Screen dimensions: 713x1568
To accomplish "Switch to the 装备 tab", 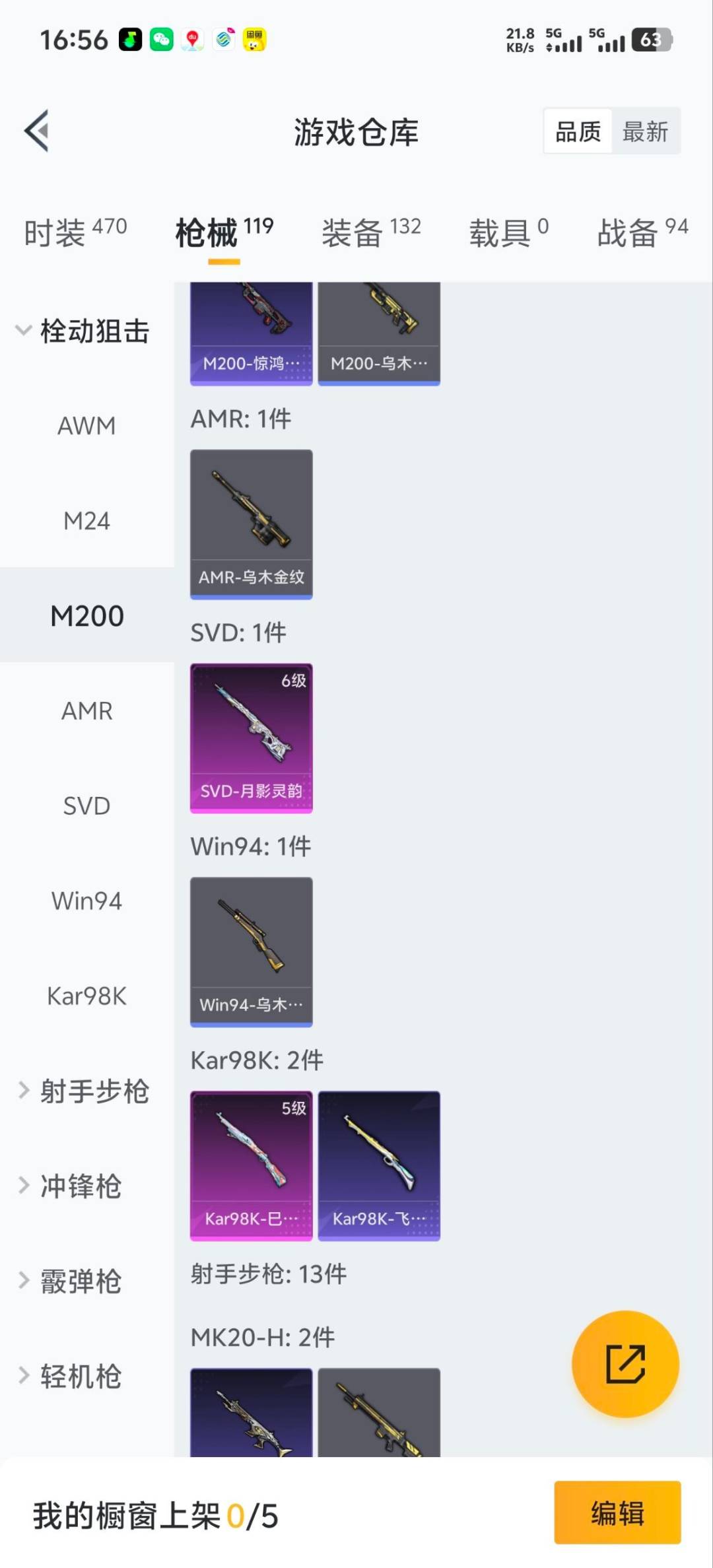I will 370,232.
